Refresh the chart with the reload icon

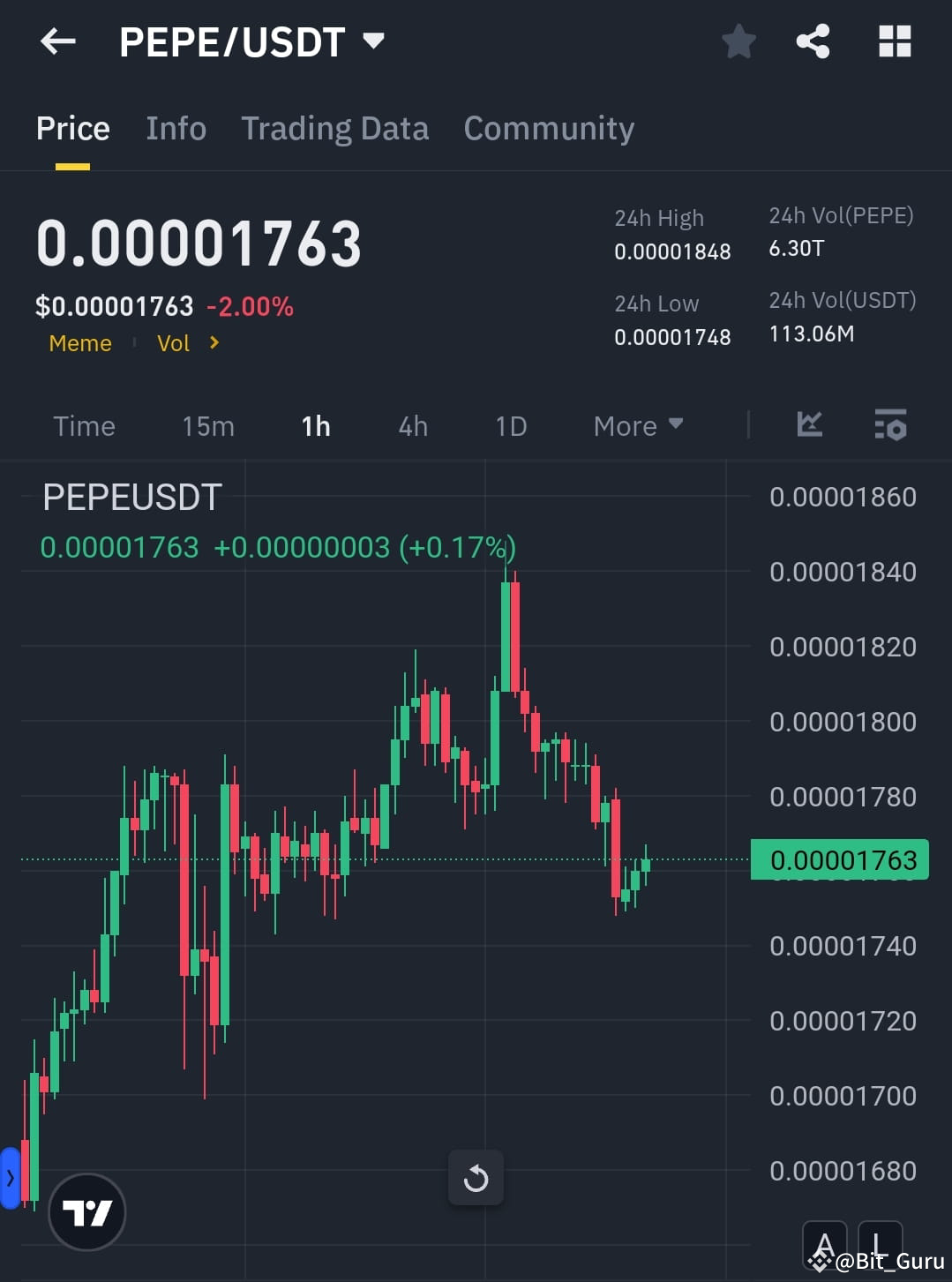(x=476, y=1177)
